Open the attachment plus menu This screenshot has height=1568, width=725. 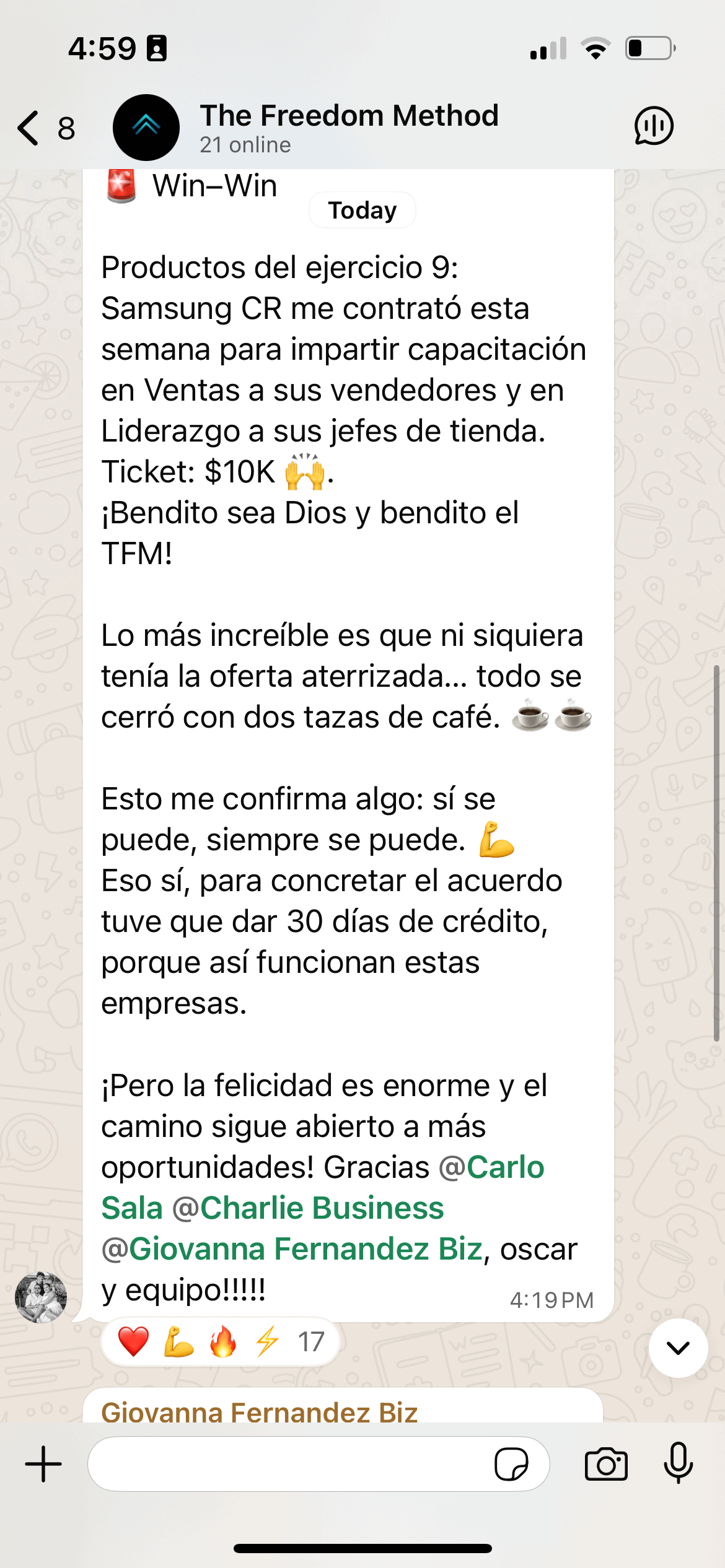[43, 1465]
